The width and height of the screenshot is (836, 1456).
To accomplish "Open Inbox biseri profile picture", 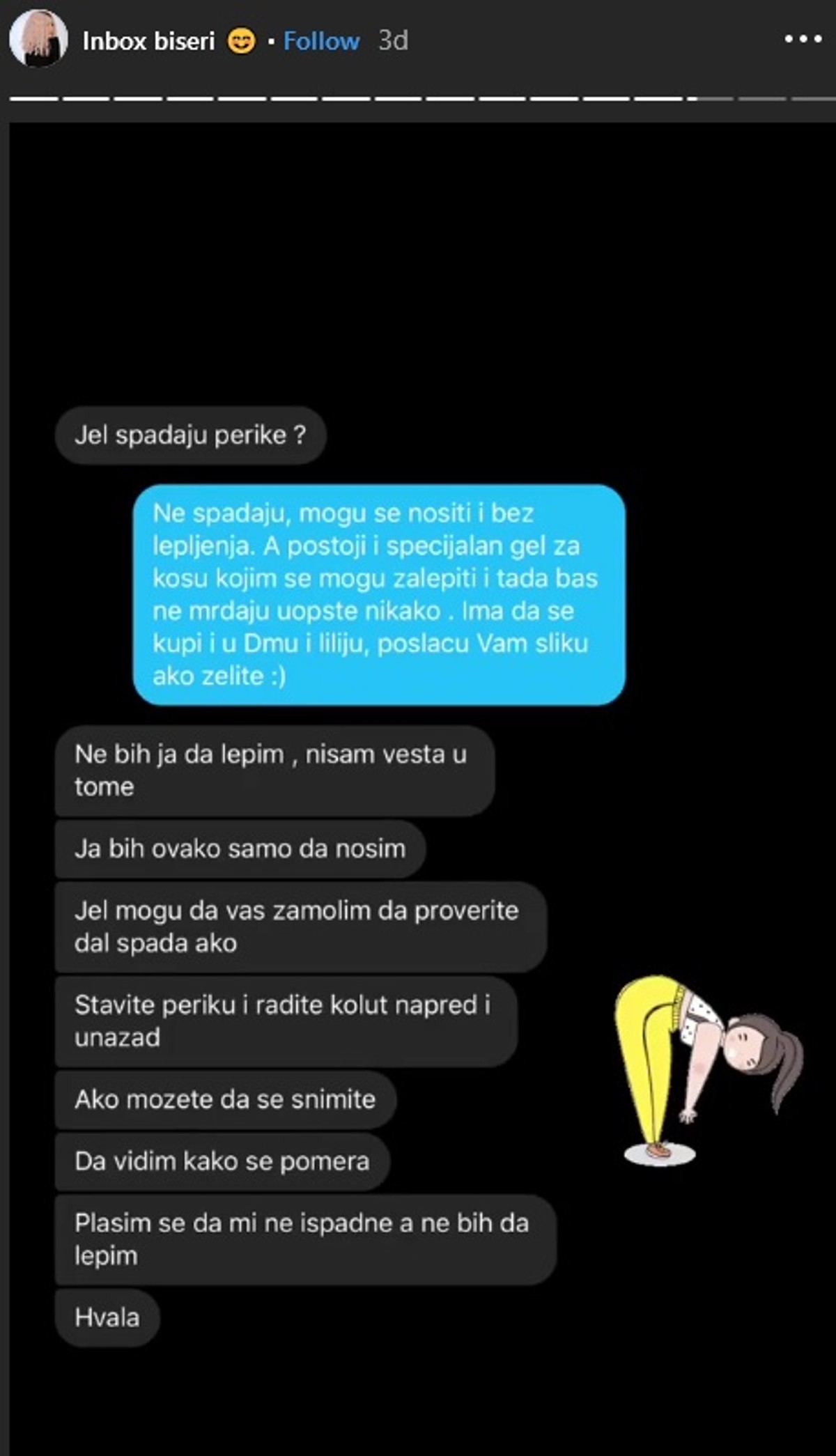I will 38,39.
